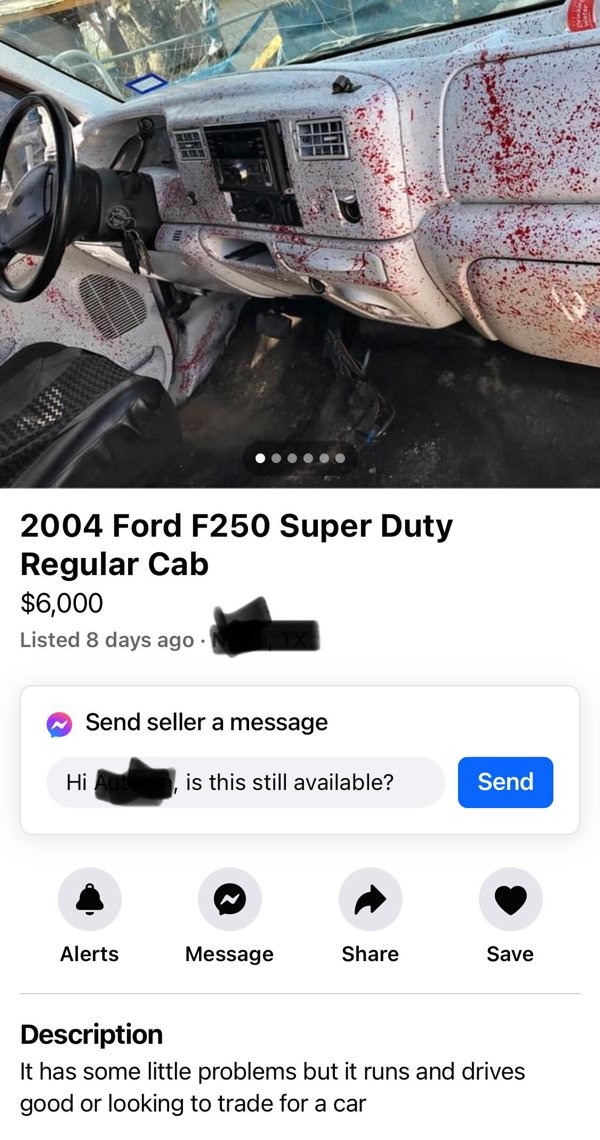Send the message to the seller

click(505, 782)
